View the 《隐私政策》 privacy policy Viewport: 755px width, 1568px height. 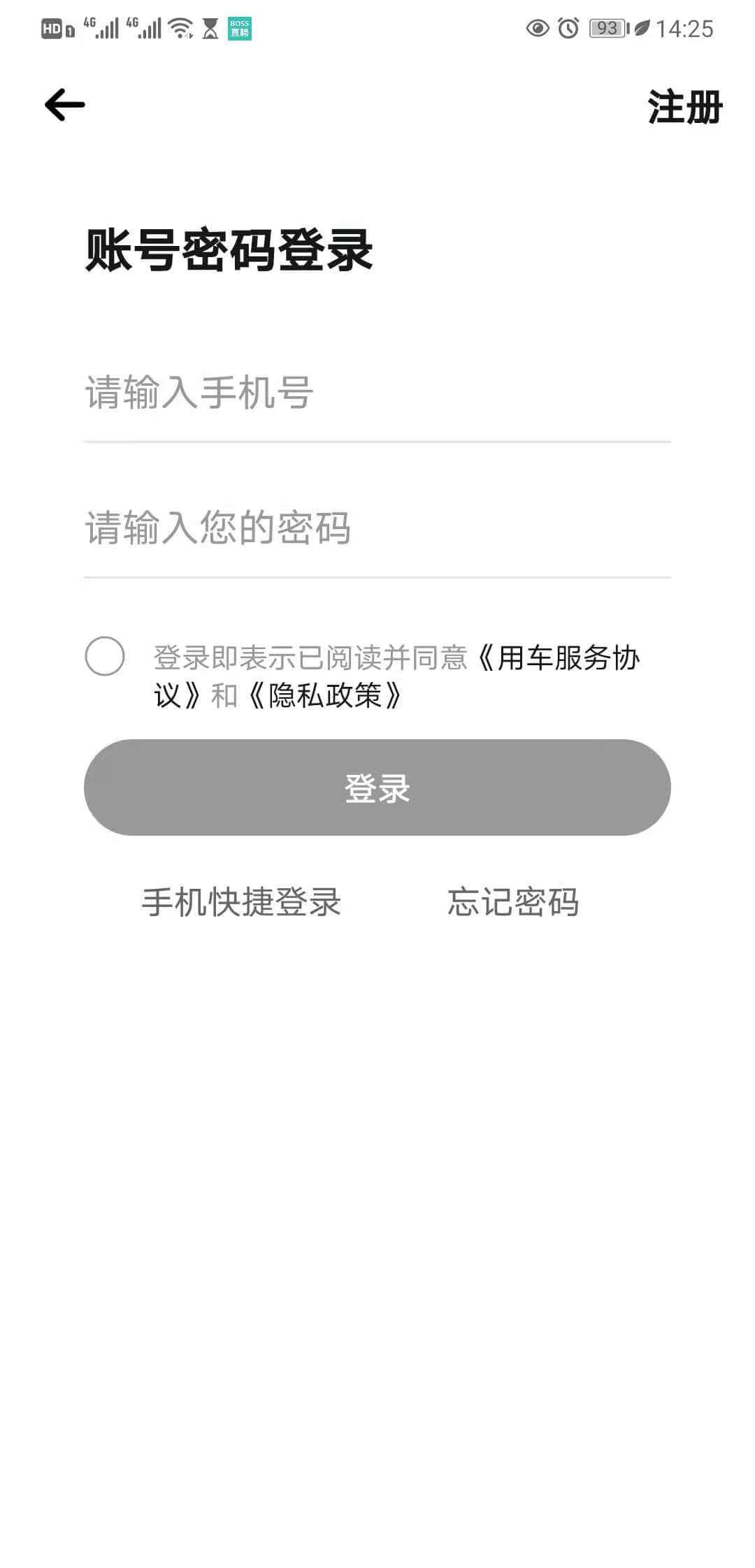[x=325, y=696]
